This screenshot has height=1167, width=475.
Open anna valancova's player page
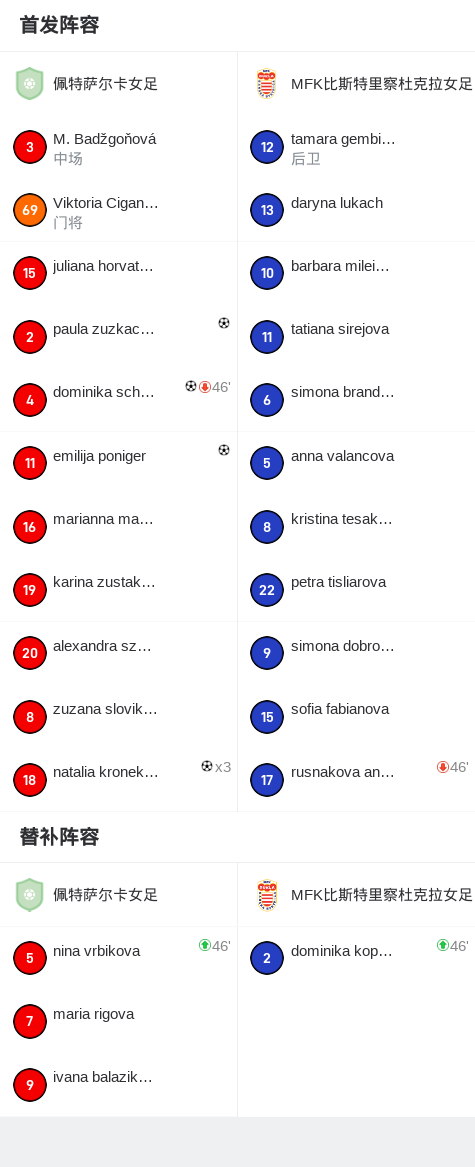pos(357,464)
